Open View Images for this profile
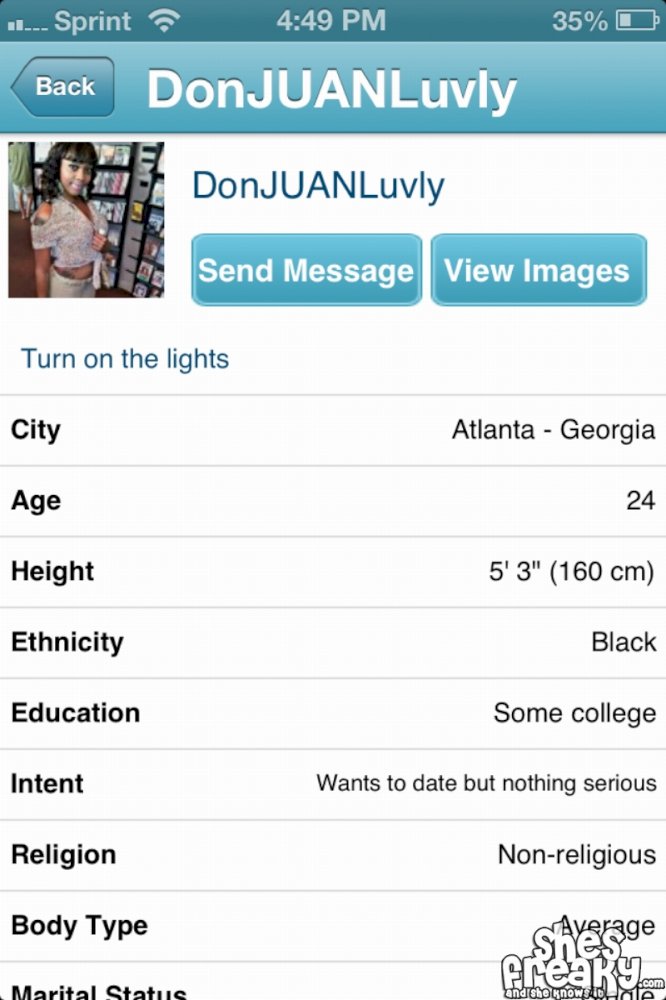 coord(538,270)
